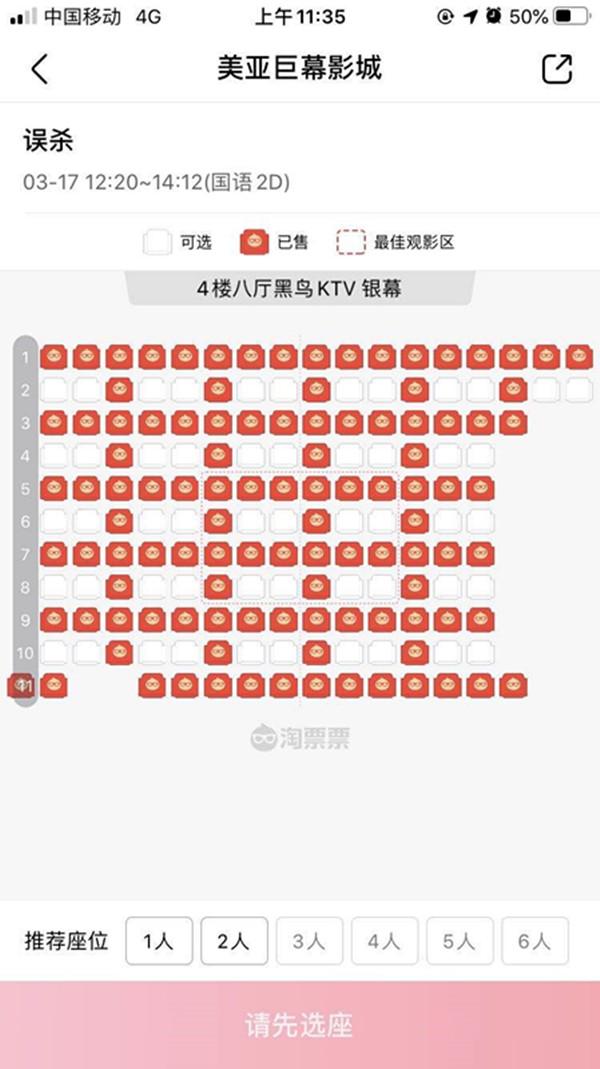This screenshot has width=600, height=1069.
Task: Pick the first empty seat in row 8
Action: click(x=53, y=587)
